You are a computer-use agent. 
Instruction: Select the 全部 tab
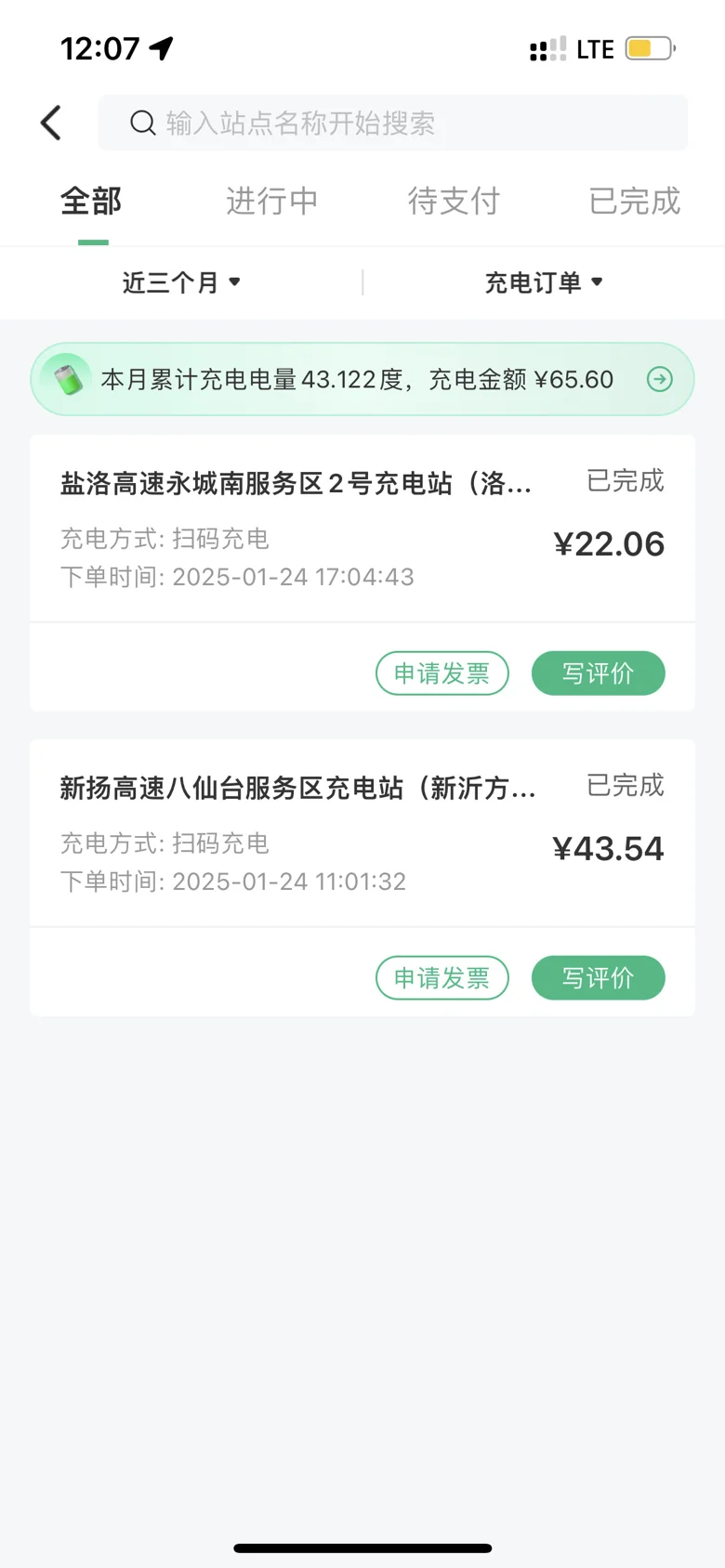click(x=91, y=201)
